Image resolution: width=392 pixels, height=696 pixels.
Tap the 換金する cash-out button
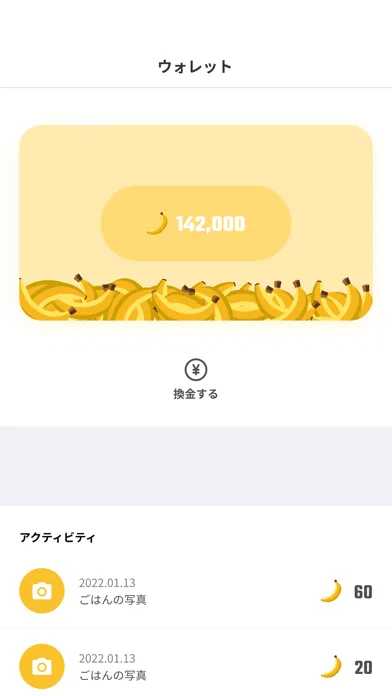click(196, 380)
